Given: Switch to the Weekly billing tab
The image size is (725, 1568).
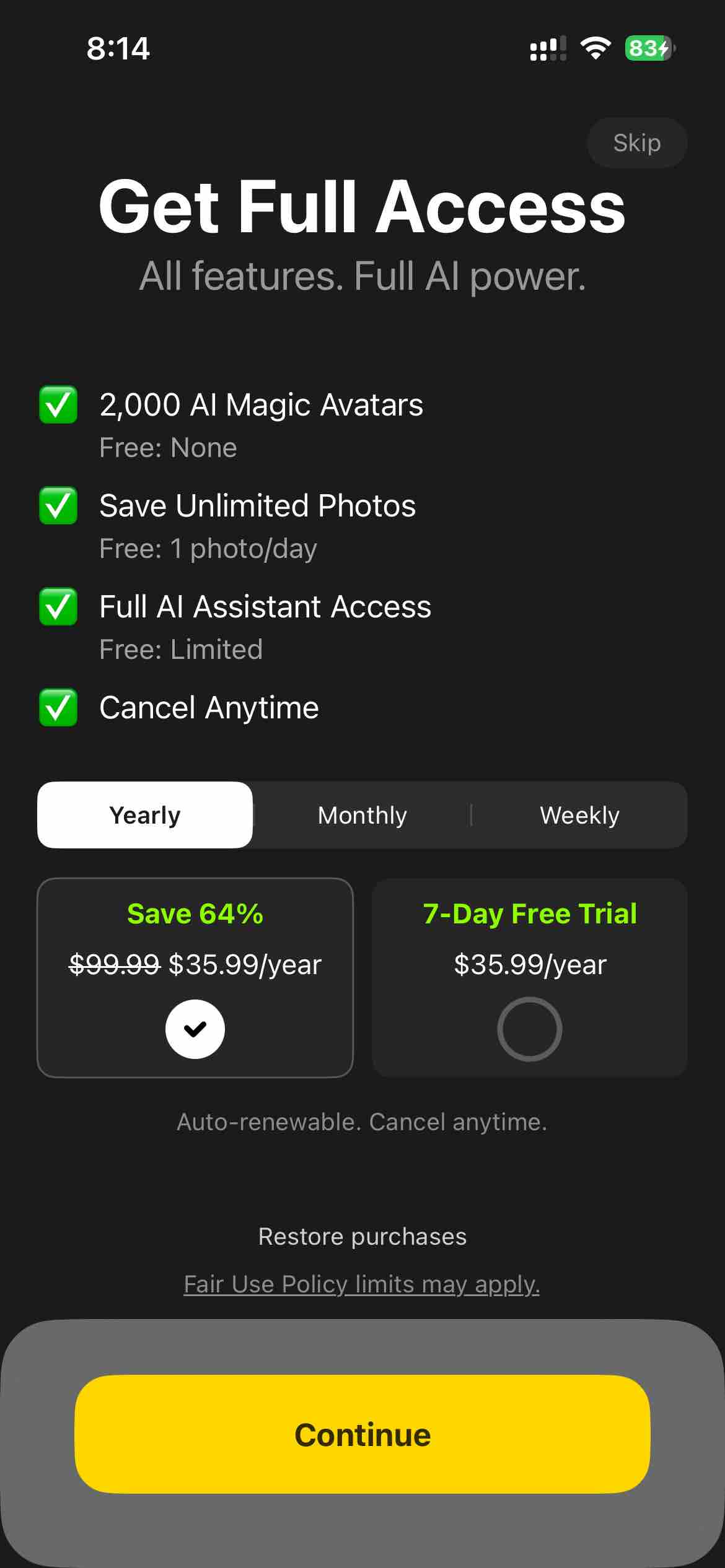Looking at the screenshot, I should 579,814.
